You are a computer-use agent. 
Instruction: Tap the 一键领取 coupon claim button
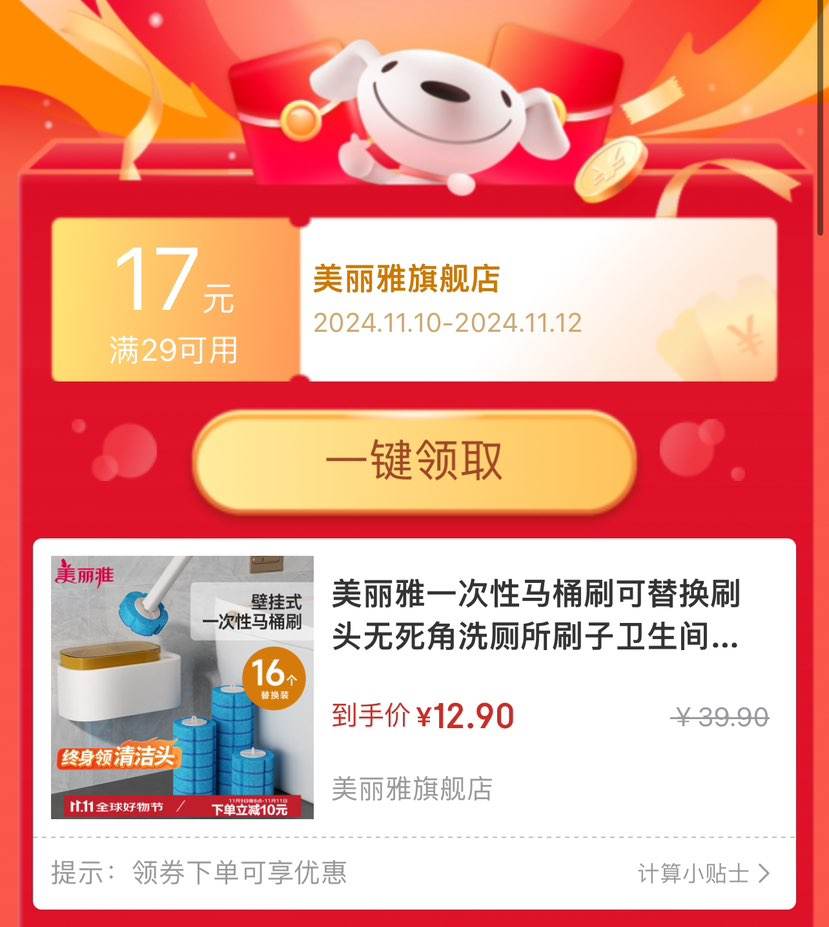(414, 461)
